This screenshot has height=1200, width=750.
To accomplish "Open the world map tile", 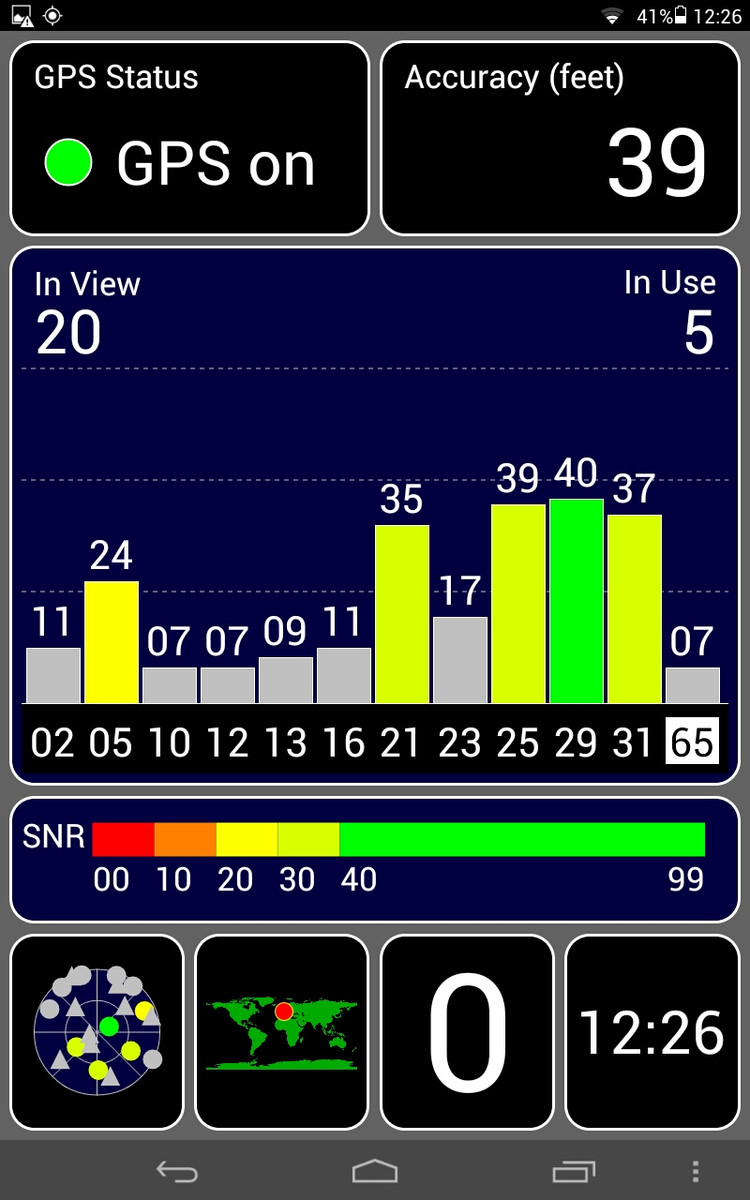I will (282, 1032).
